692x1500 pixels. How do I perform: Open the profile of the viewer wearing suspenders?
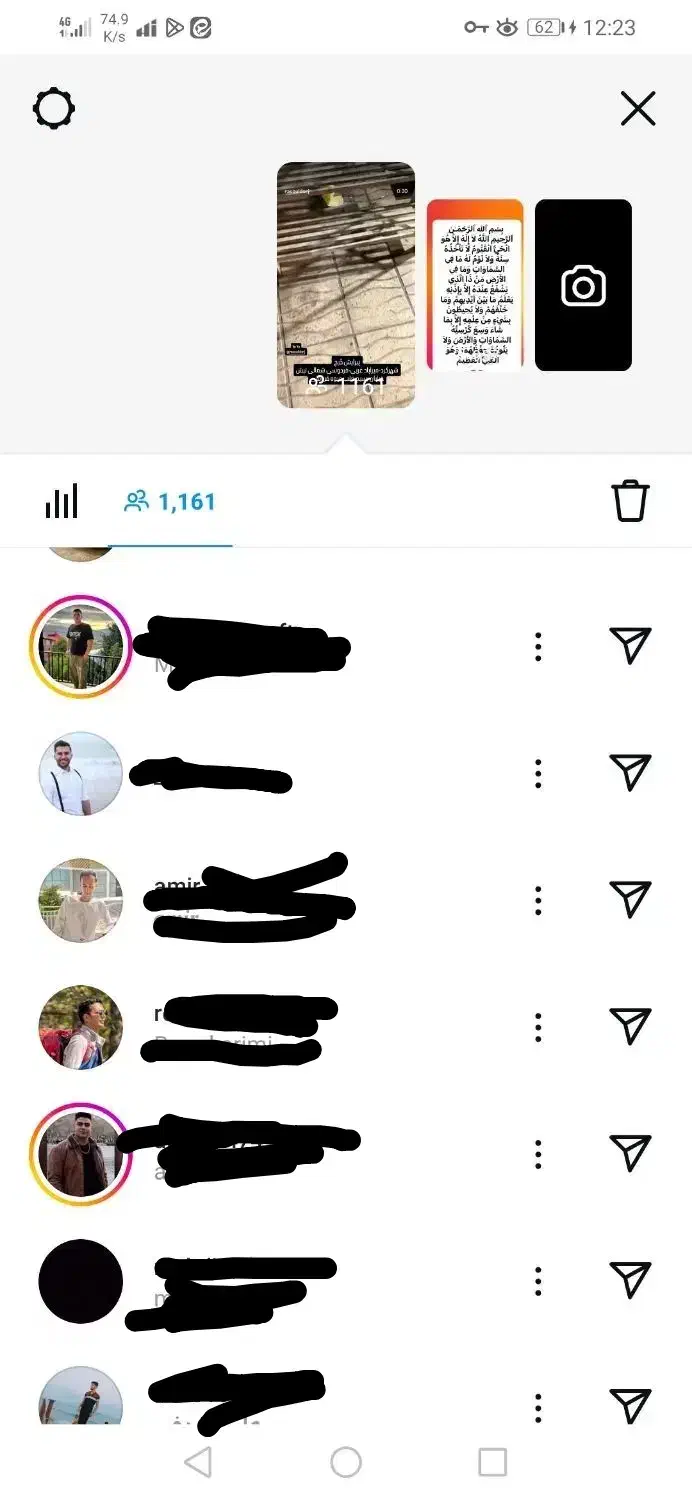pyautogui.click(x=80, y=773)
